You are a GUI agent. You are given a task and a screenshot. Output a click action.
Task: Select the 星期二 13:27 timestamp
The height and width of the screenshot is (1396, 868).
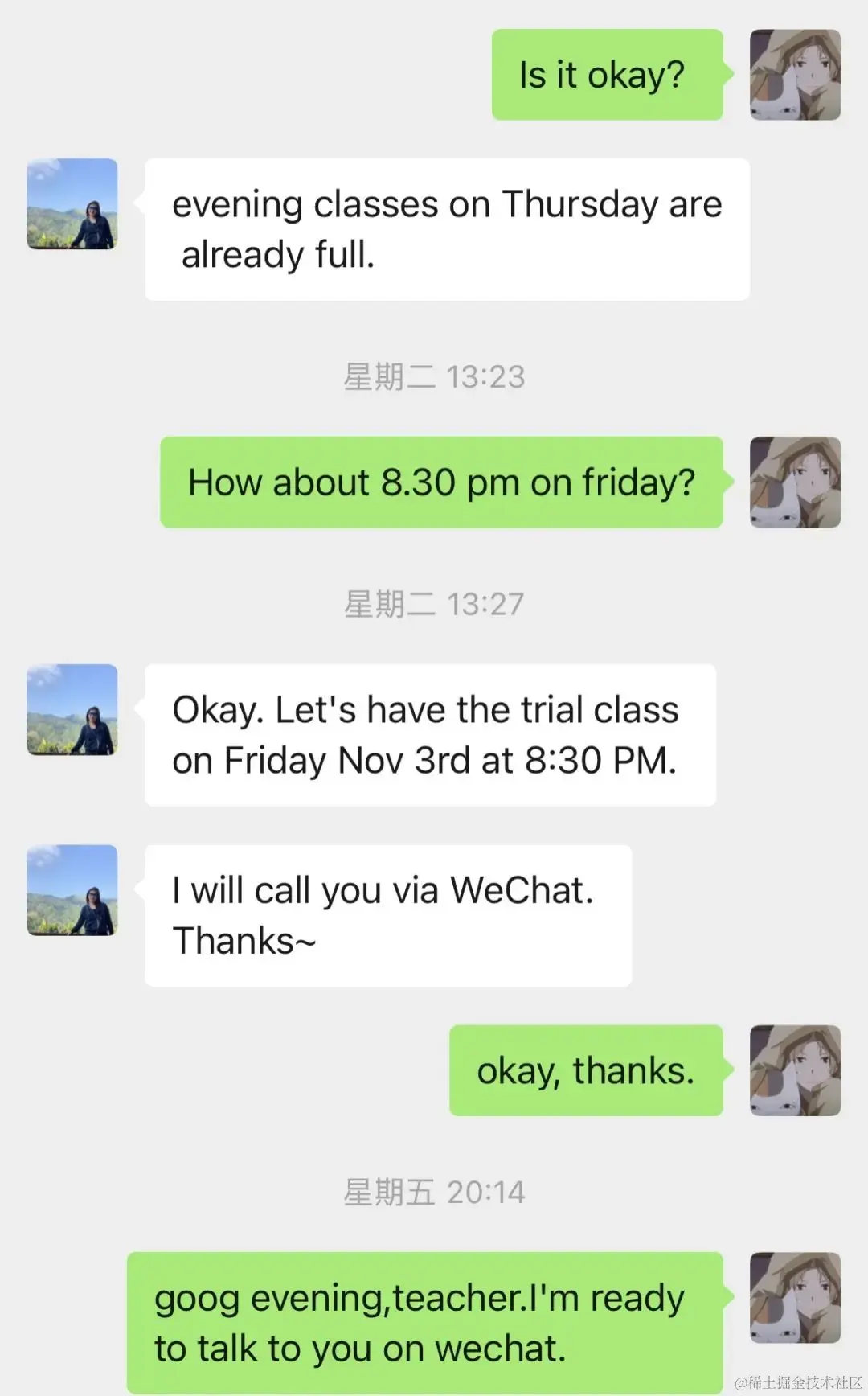click(434, 603)
